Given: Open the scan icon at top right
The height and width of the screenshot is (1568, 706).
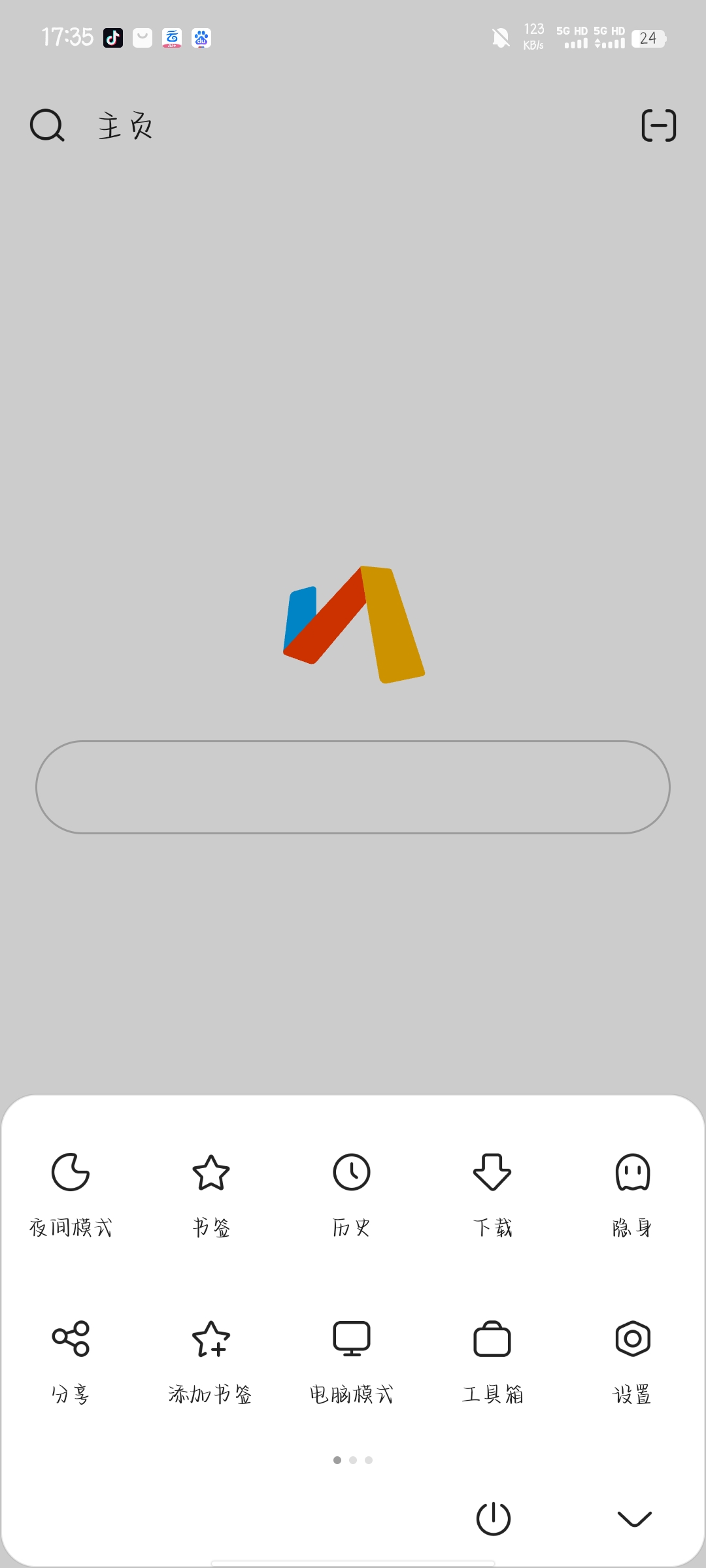Looking at the screenshot, I should pos(658,125).
